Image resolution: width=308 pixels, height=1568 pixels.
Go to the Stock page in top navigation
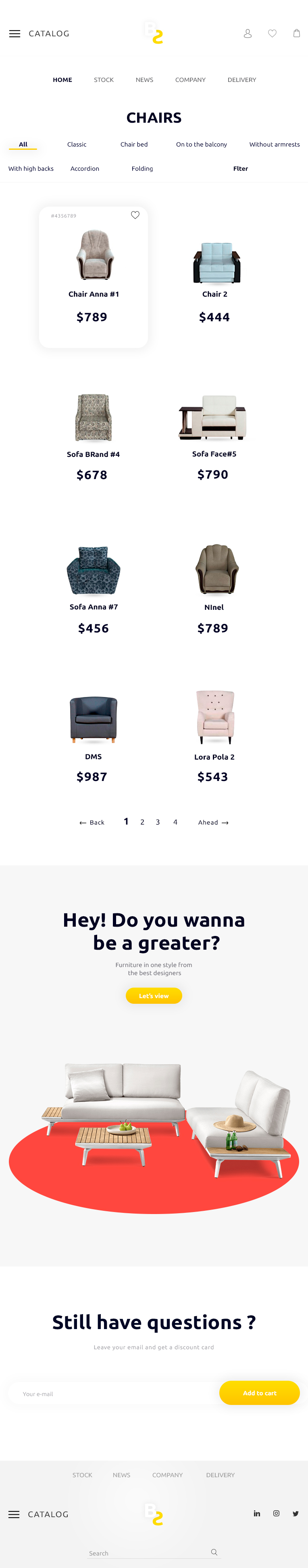(104, 80)
